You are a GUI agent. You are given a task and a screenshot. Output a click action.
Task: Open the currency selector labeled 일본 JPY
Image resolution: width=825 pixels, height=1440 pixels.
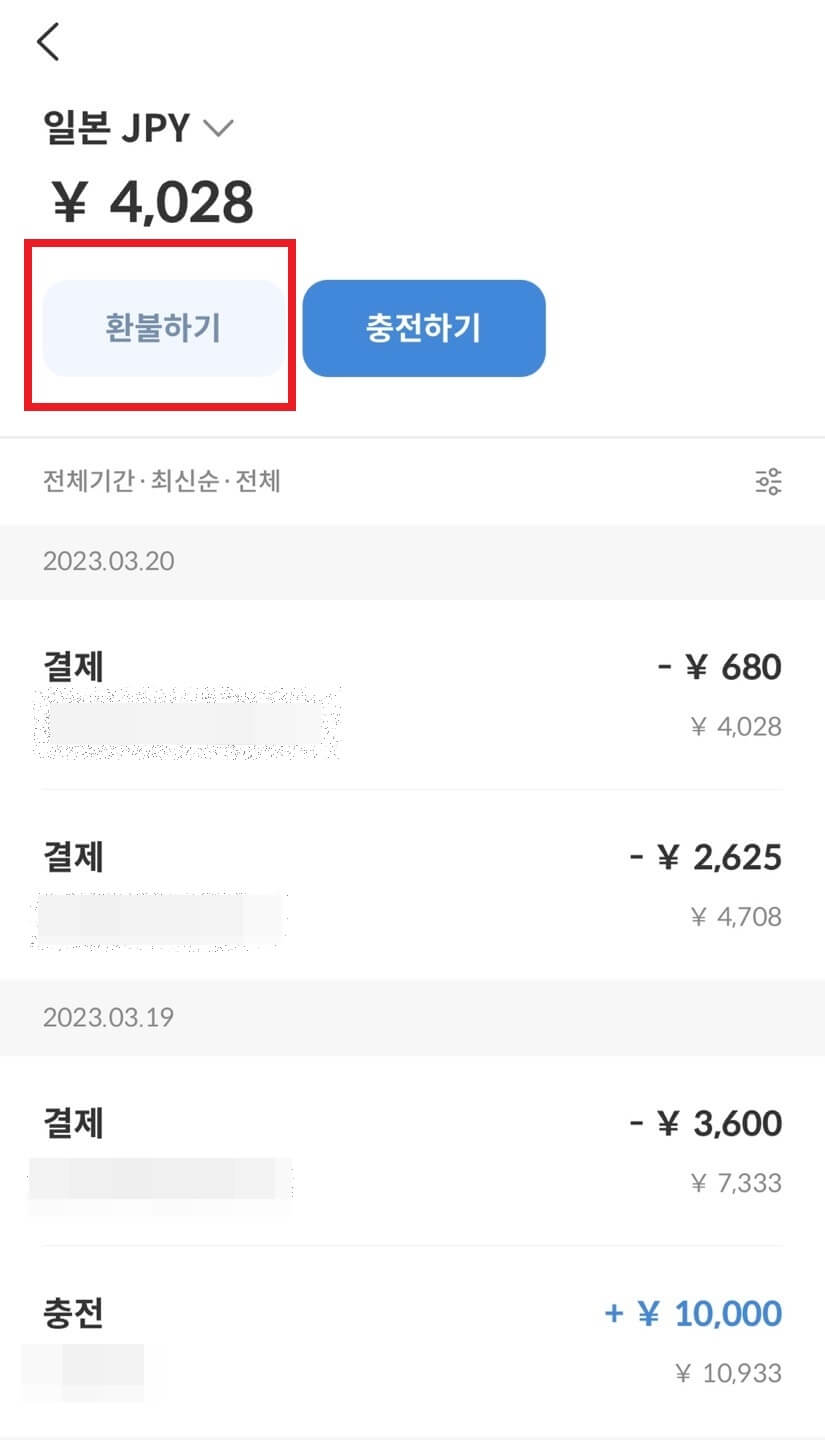pos(120,127)
